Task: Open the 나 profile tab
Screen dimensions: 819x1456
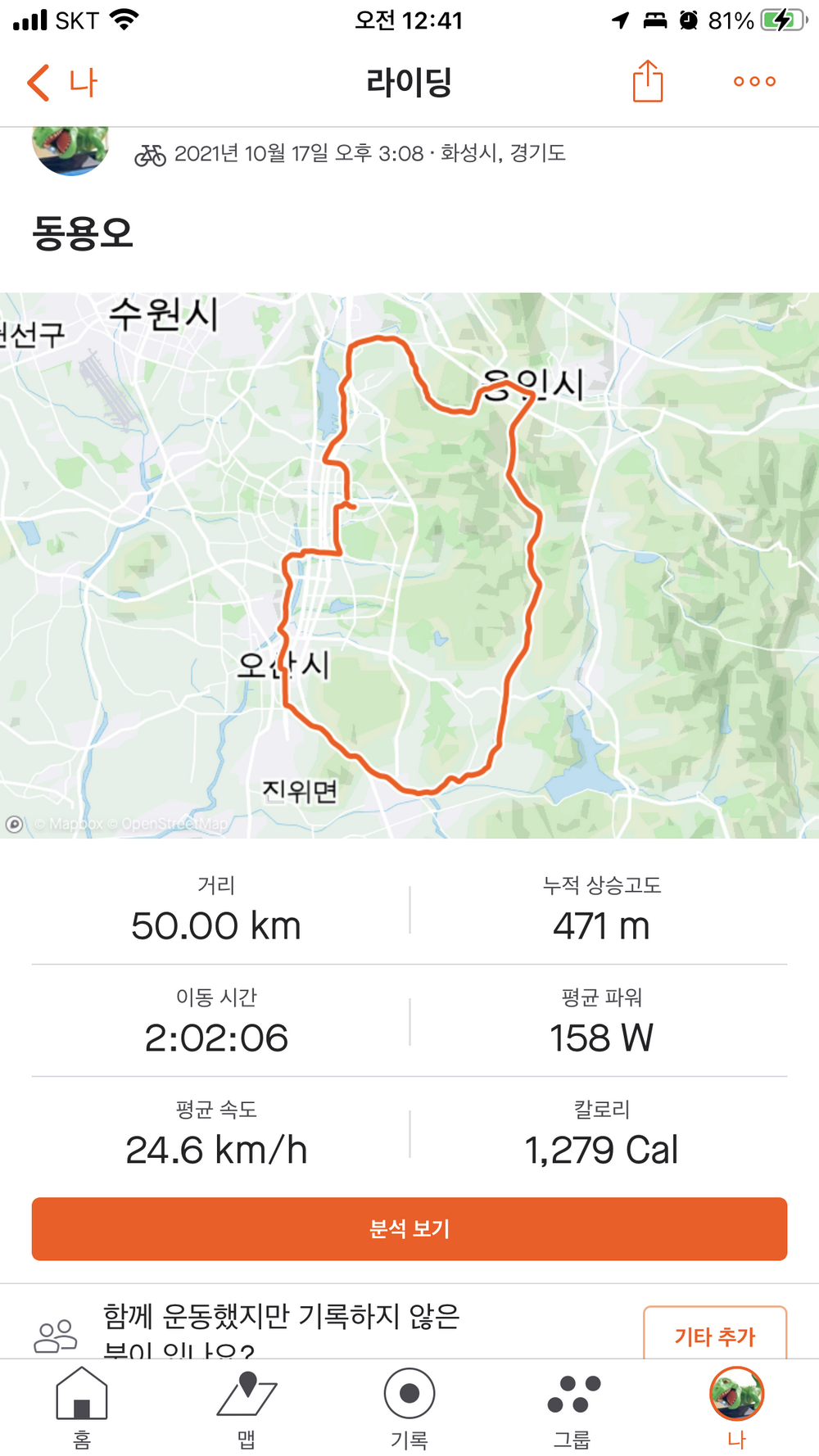Action: (736, 1407)
